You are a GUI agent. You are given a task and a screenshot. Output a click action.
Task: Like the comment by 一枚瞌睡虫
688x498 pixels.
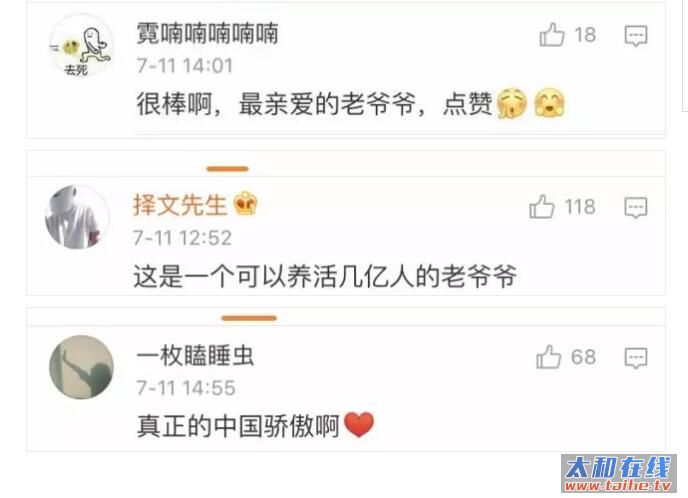click(x=549, y=357)
